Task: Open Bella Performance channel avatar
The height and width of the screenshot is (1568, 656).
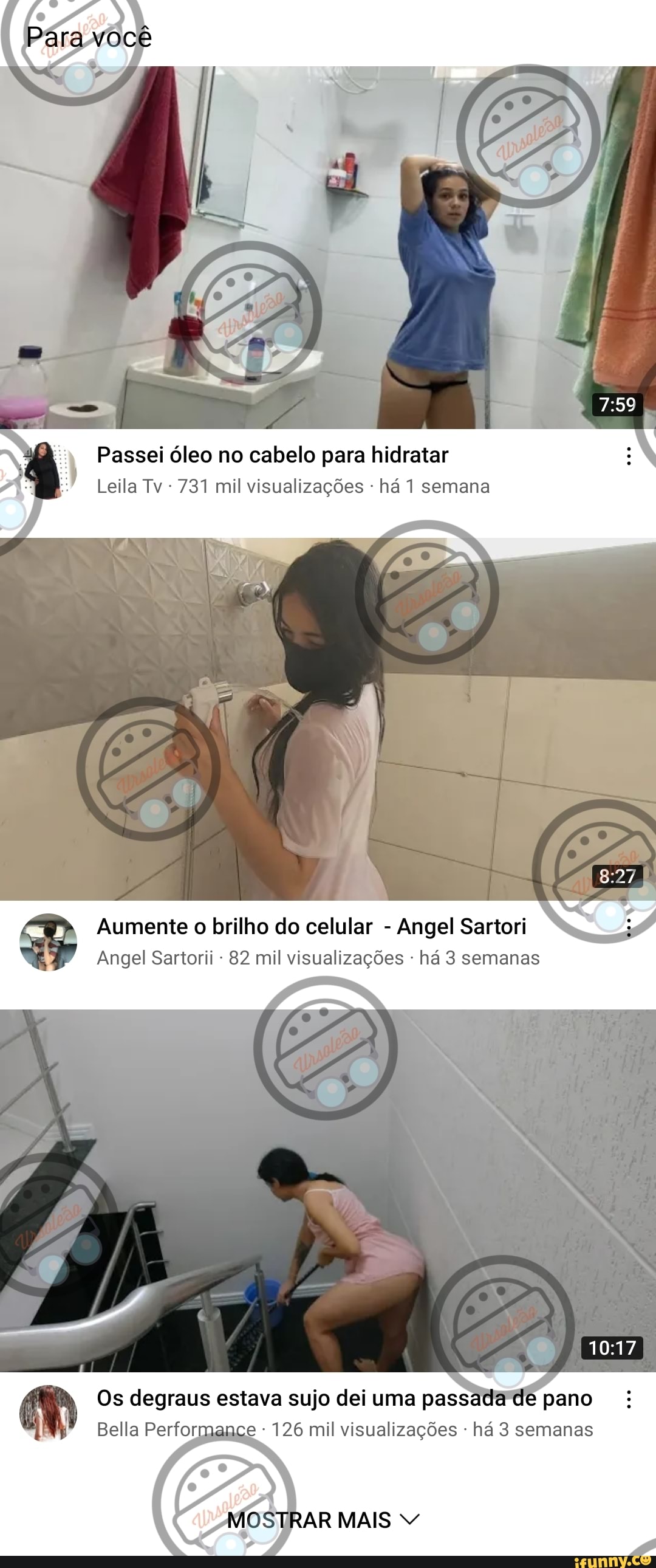Action: click(48, 1413)
